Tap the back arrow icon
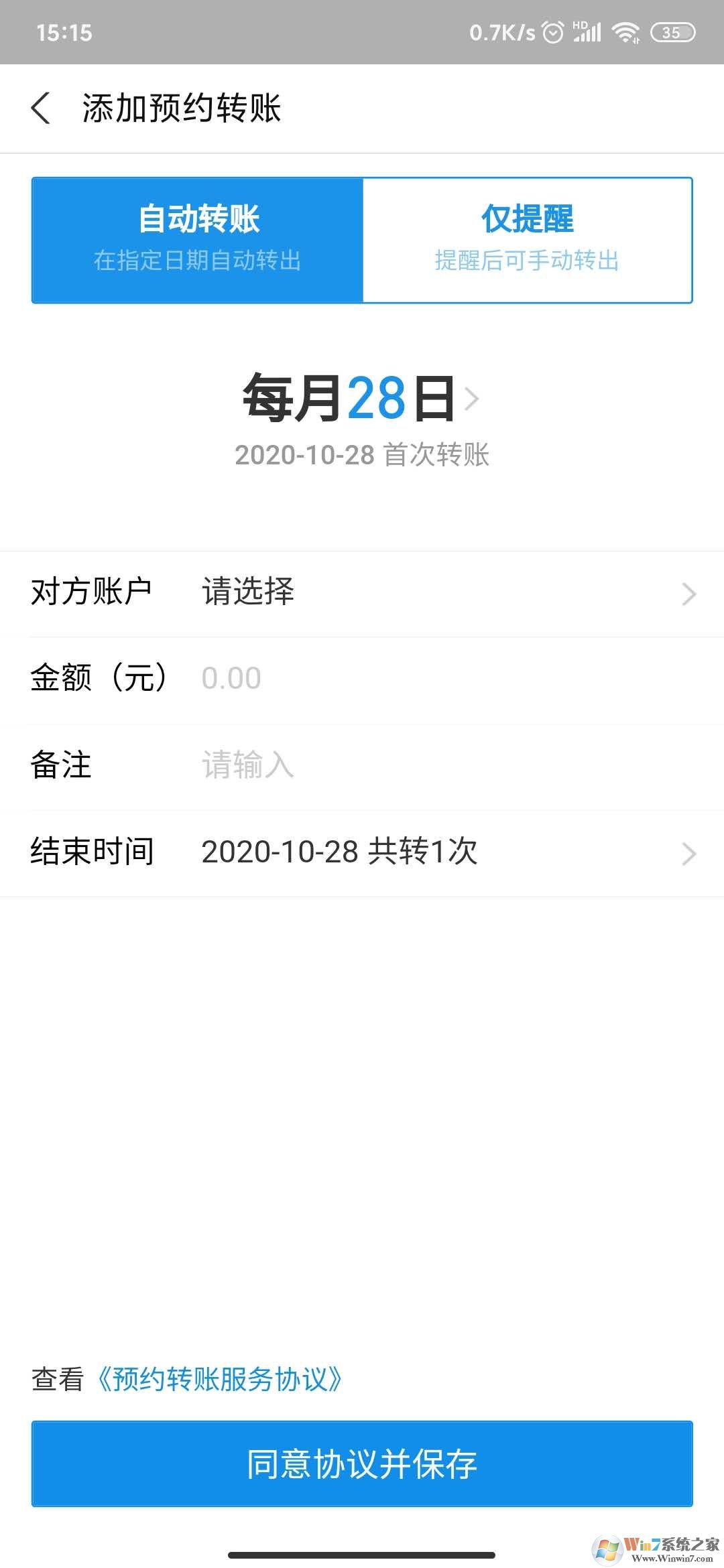724x1568 pixels. coord(42,108)
